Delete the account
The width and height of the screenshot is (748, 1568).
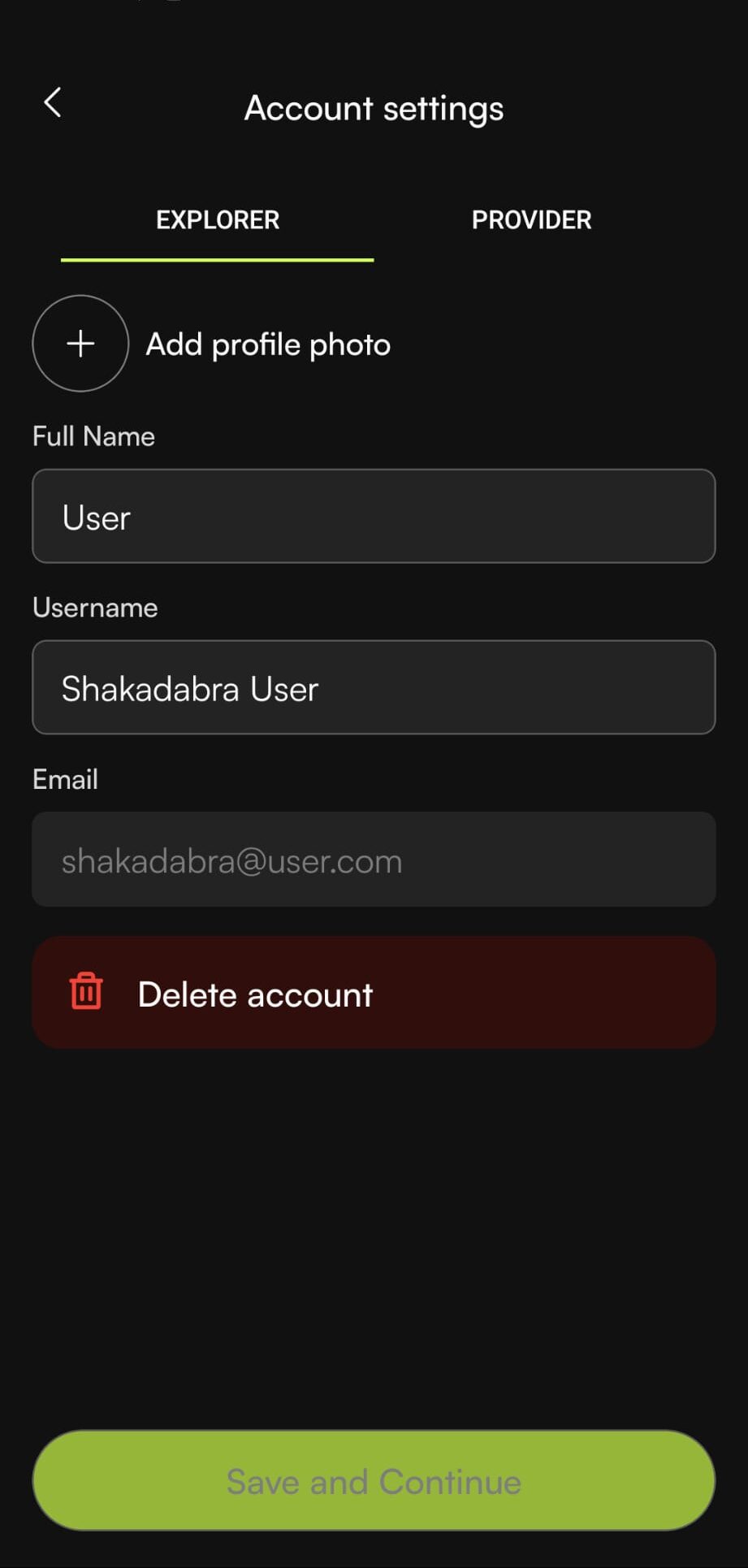(x=374, y=992)
